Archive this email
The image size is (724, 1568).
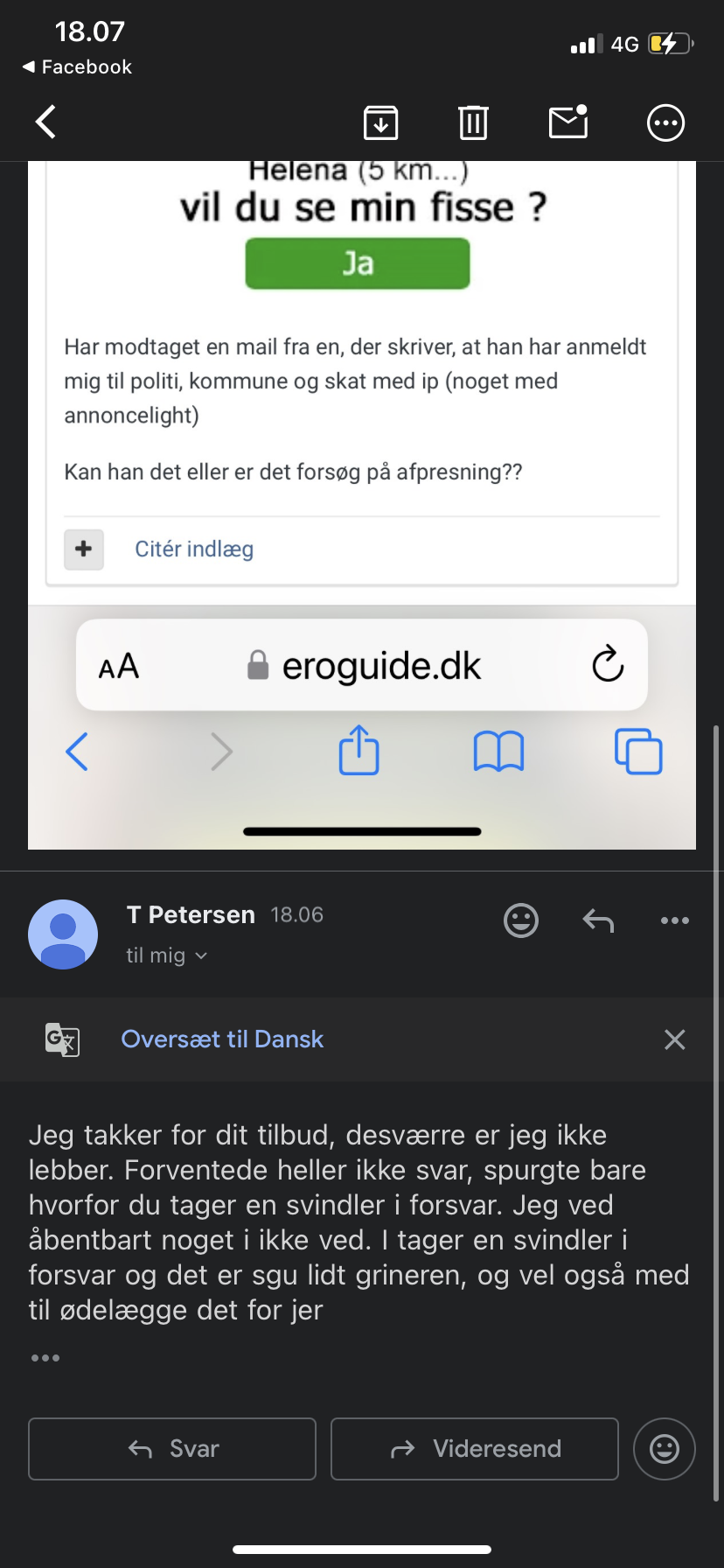click(x=380, y=122)
